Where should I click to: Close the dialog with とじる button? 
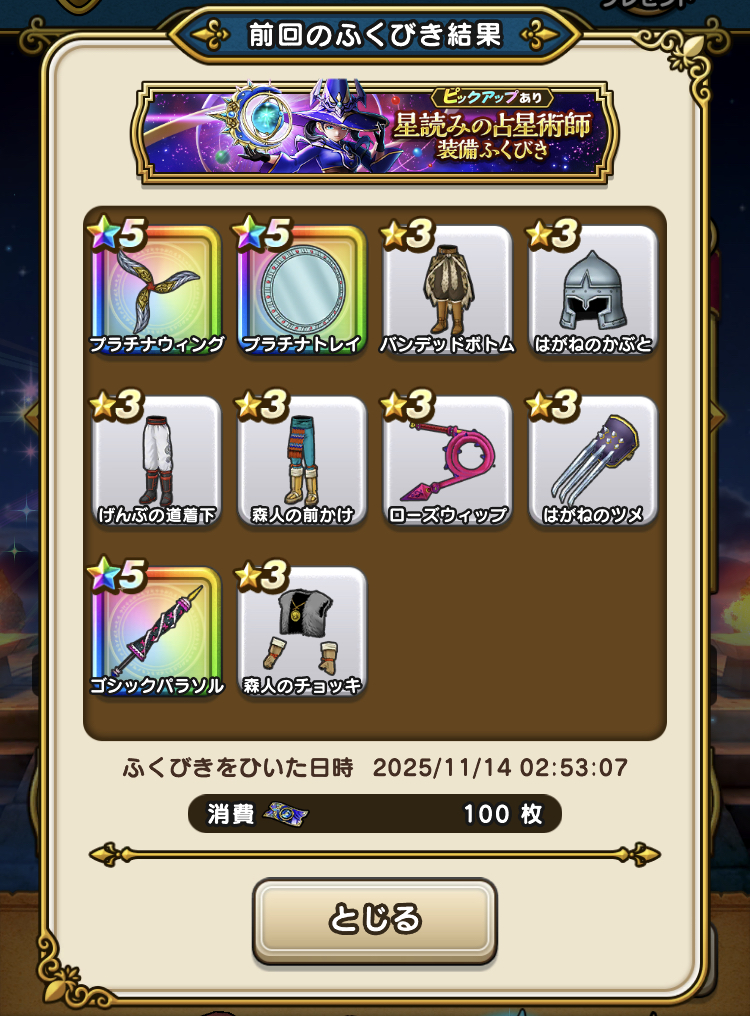pyautogui.click(x=374, y=920)
